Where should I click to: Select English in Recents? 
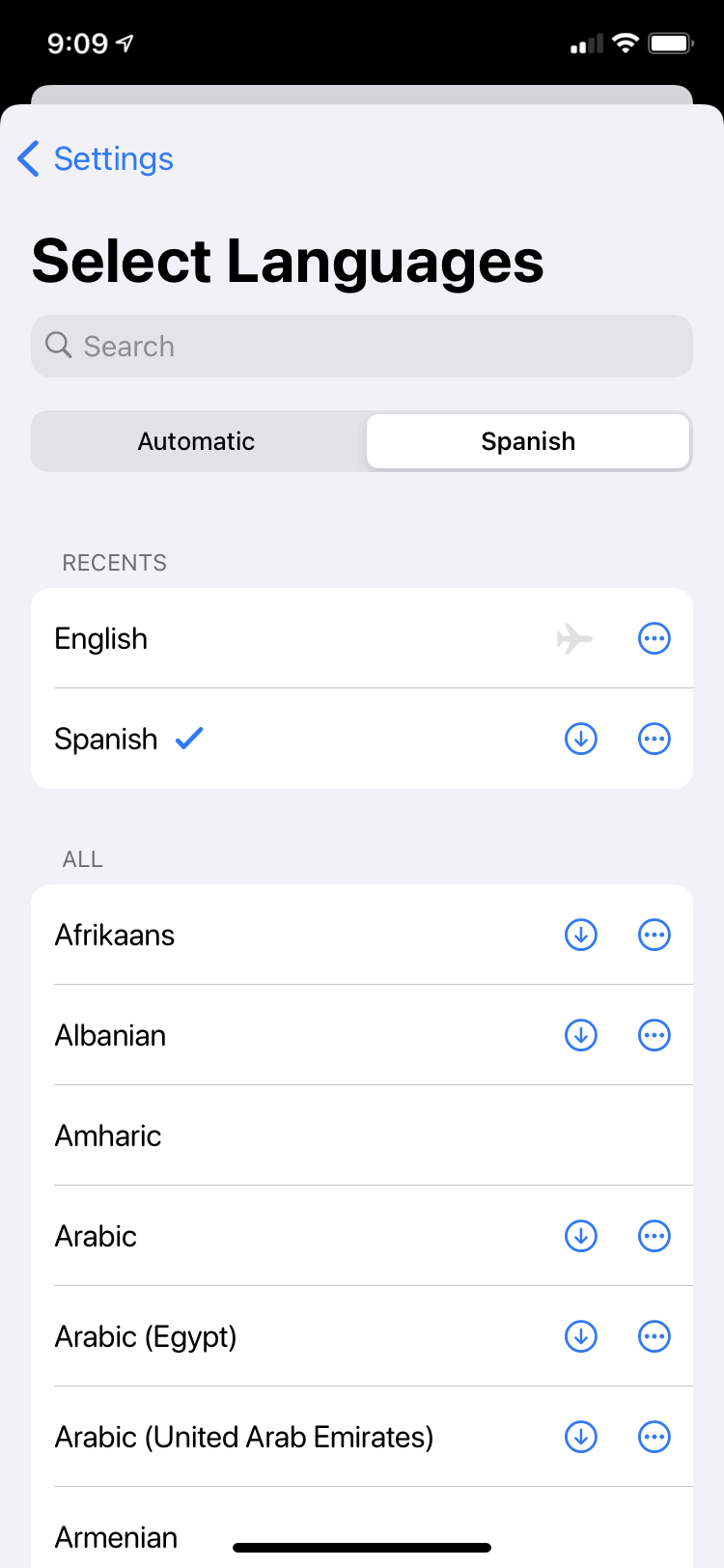101,638
